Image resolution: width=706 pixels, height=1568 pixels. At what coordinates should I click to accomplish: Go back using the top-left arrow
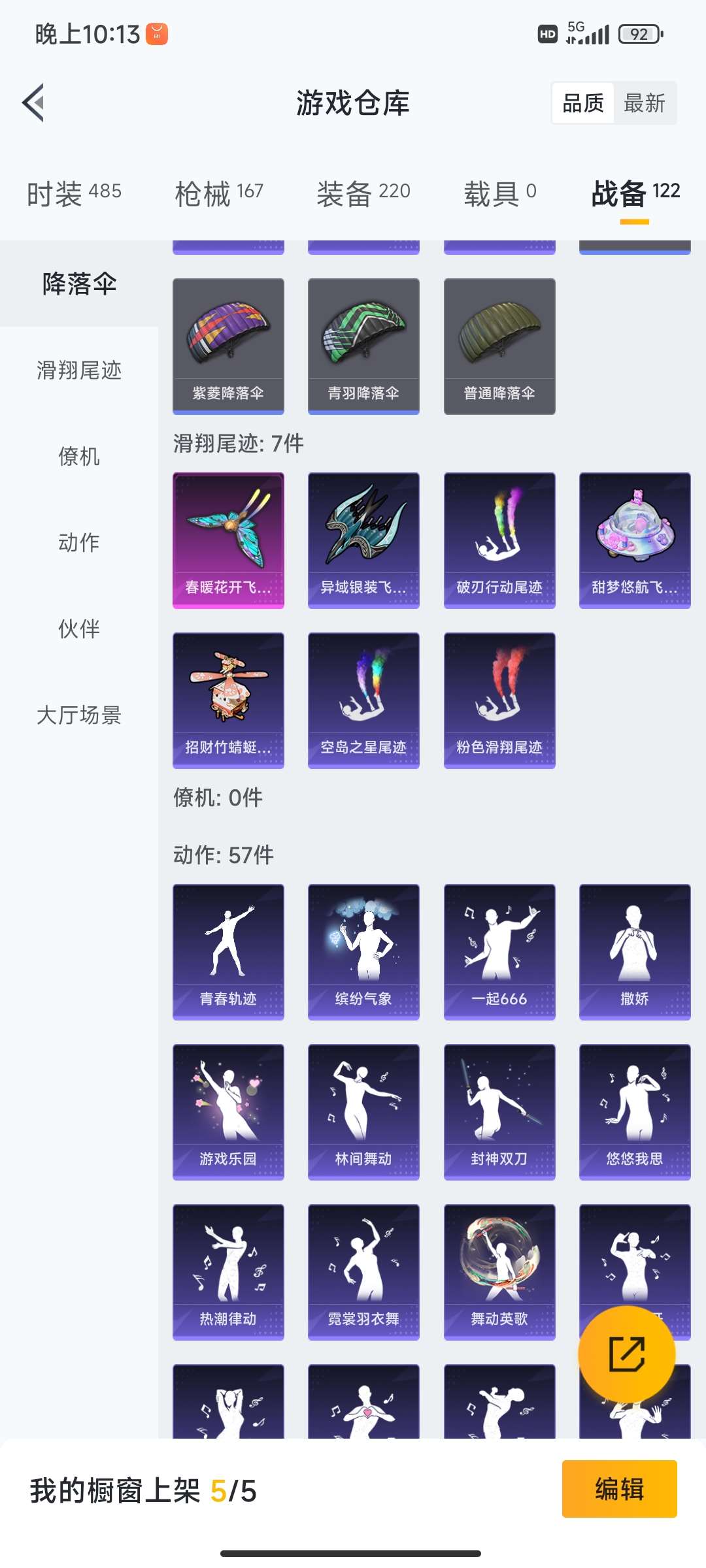34,103
